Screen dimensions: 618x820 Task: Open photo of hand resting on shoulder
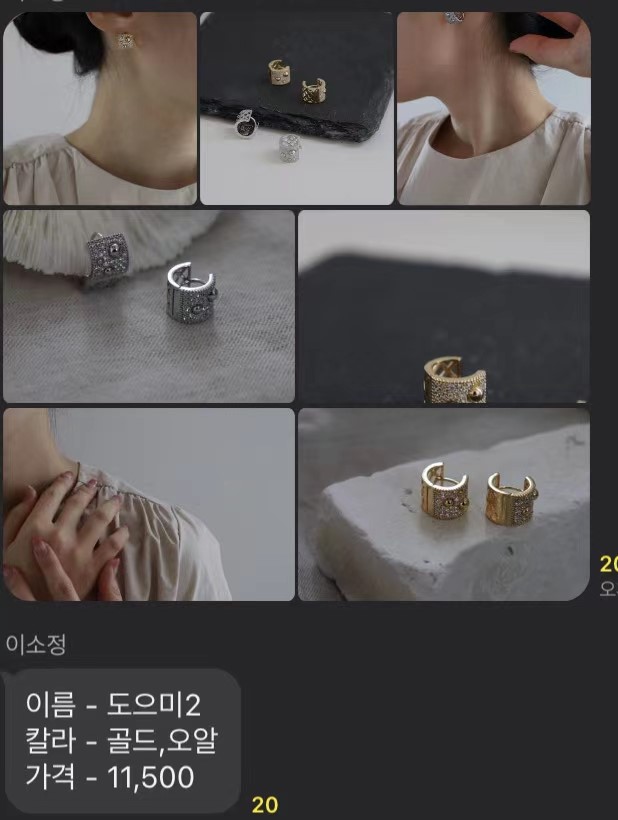pyautogui.click(x=149, y=503)
